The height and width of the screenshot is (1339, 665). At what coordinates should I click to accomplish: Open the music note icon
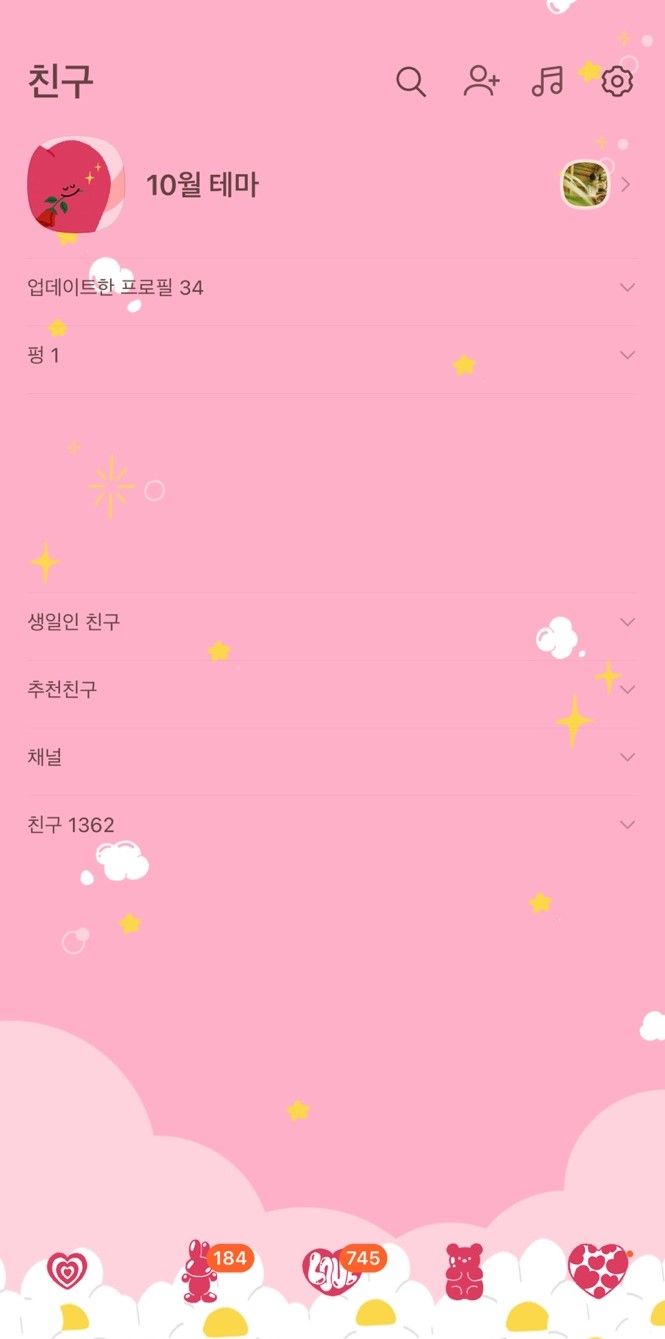point(547,82)
